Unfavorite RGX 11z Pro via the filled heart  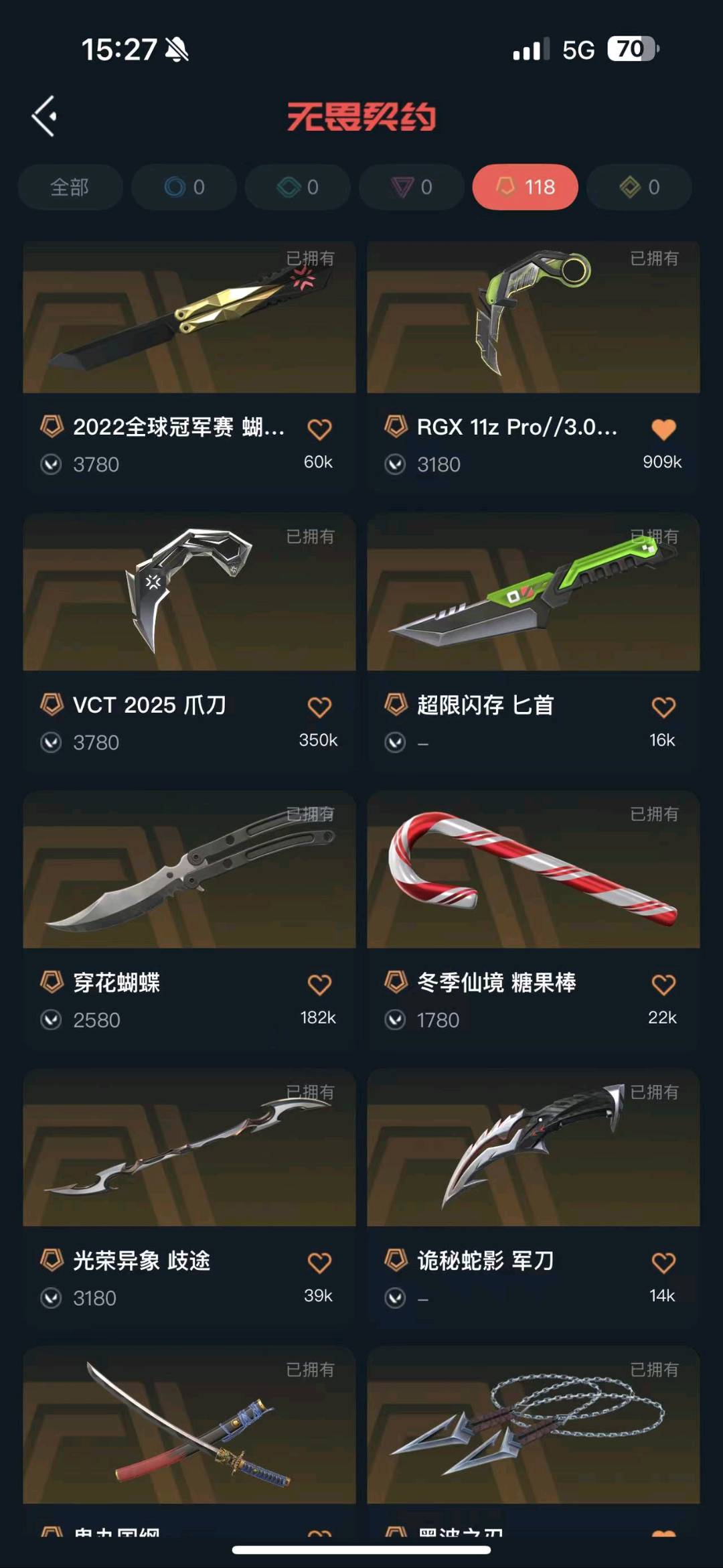tap(663, 429)
